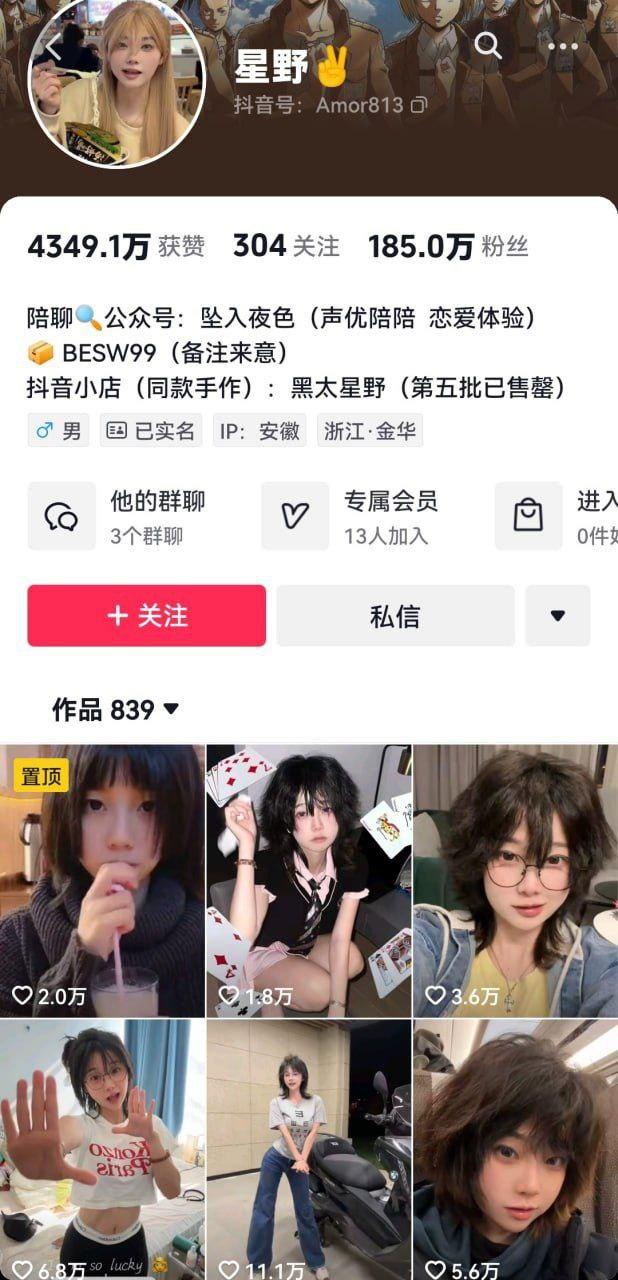
Task: Expand the arrow next to 私信
Action: [x=558, y=615]
